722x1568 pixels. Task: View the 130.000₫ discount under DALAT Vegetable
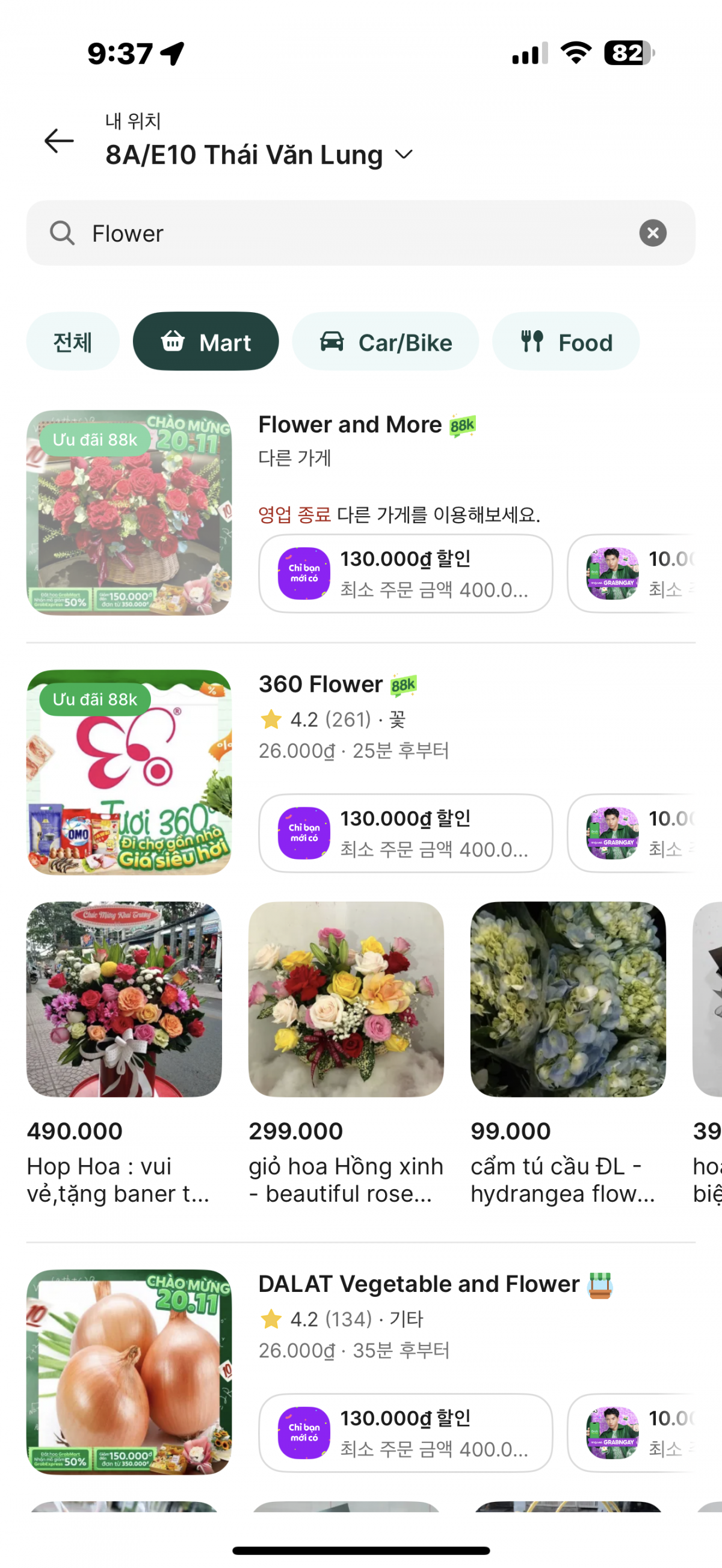coord(406,1433)
